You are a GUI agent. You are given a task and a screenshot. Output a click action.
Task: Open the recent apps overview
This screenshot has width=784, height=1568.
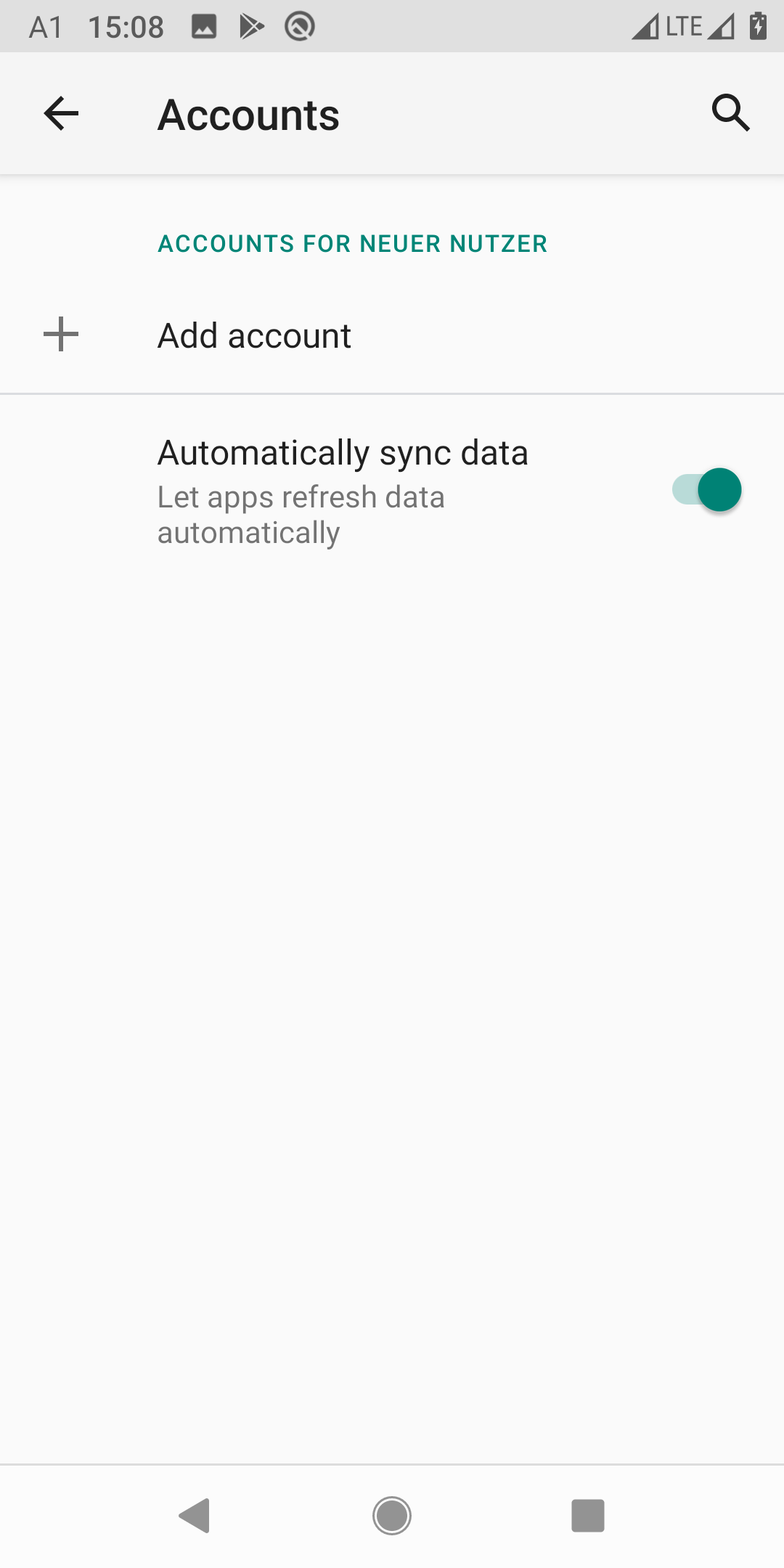588,1516
